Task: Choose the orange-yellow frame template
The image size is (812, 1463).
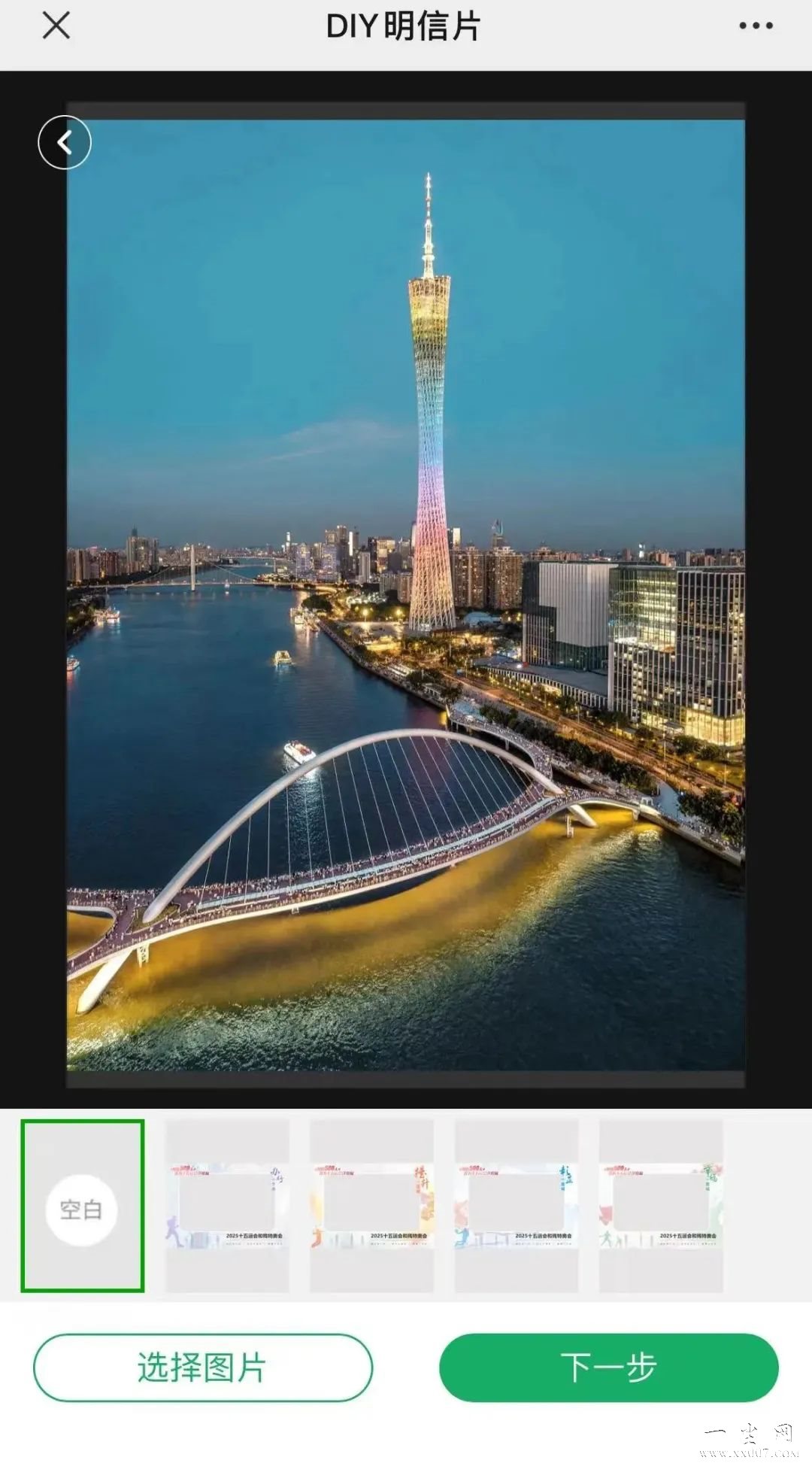Action: 371,1206
